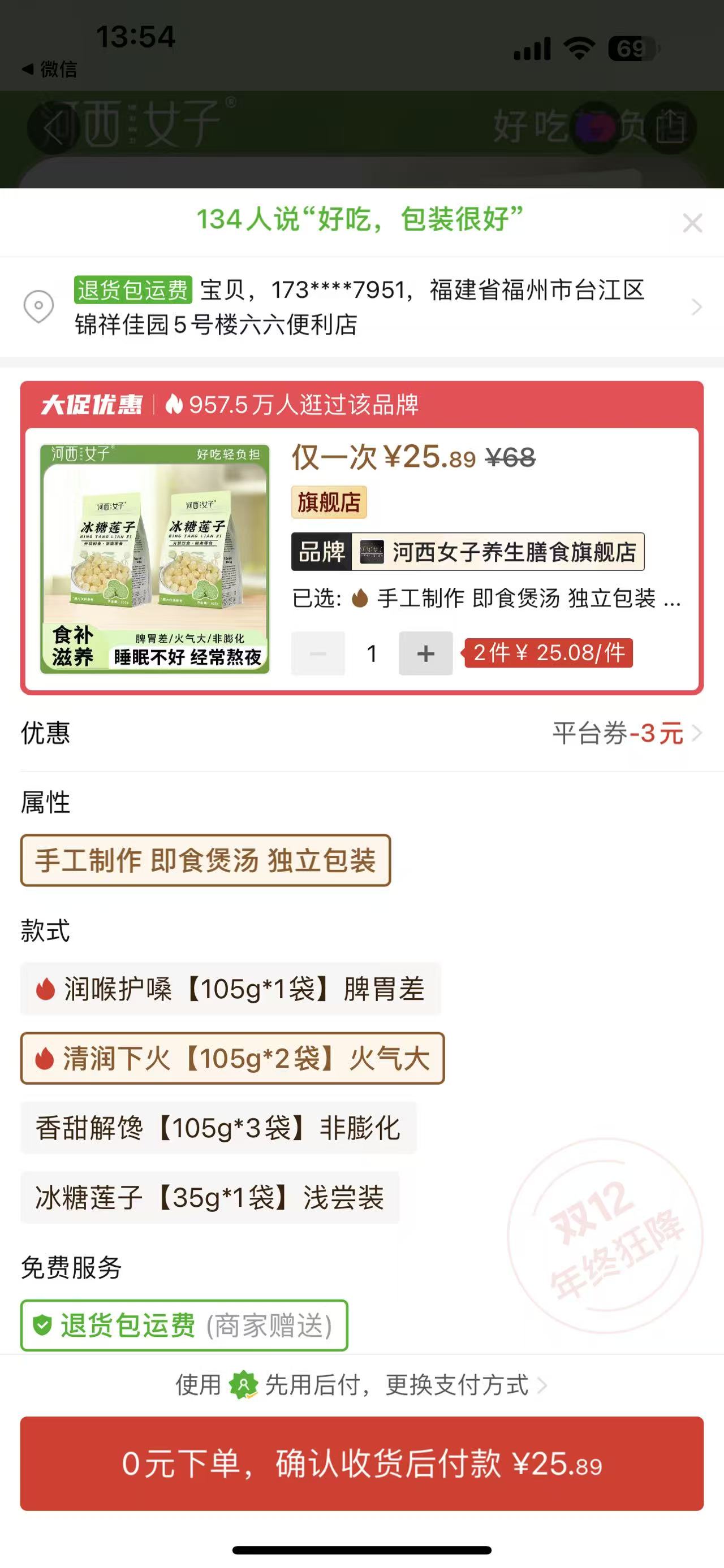Screen dimensions: 724x1568
Task: Increase quantity with the plus button
Action: [x=425, y=653]
